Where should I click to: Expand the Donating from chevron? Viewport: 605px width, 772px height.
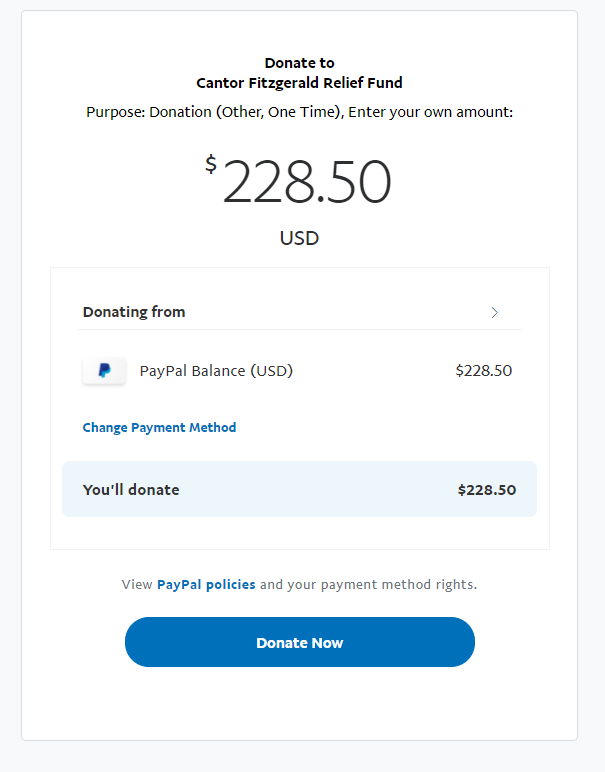pos(494,313)
